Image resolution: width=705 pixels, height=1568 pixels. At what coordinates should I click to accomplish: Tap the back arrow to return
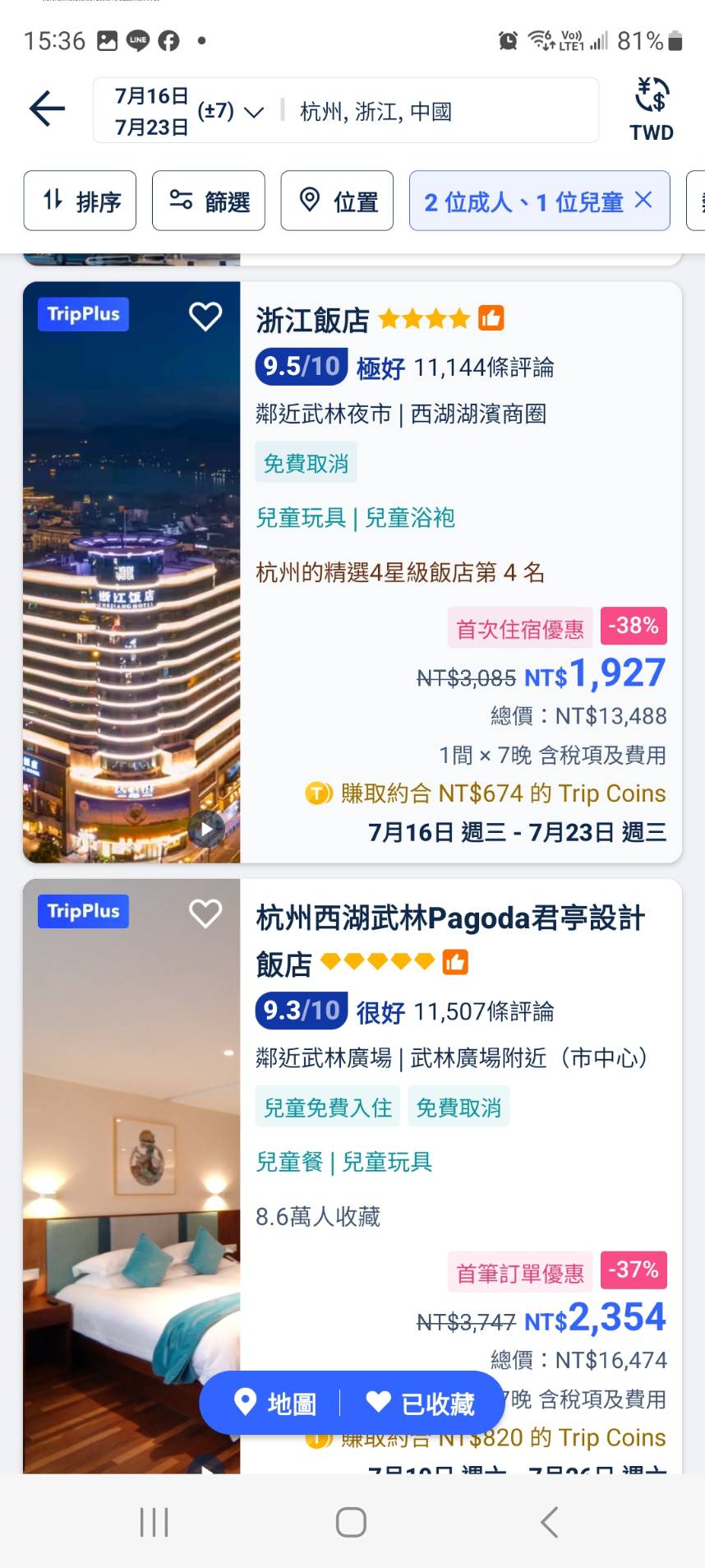[x=47, y=109]
